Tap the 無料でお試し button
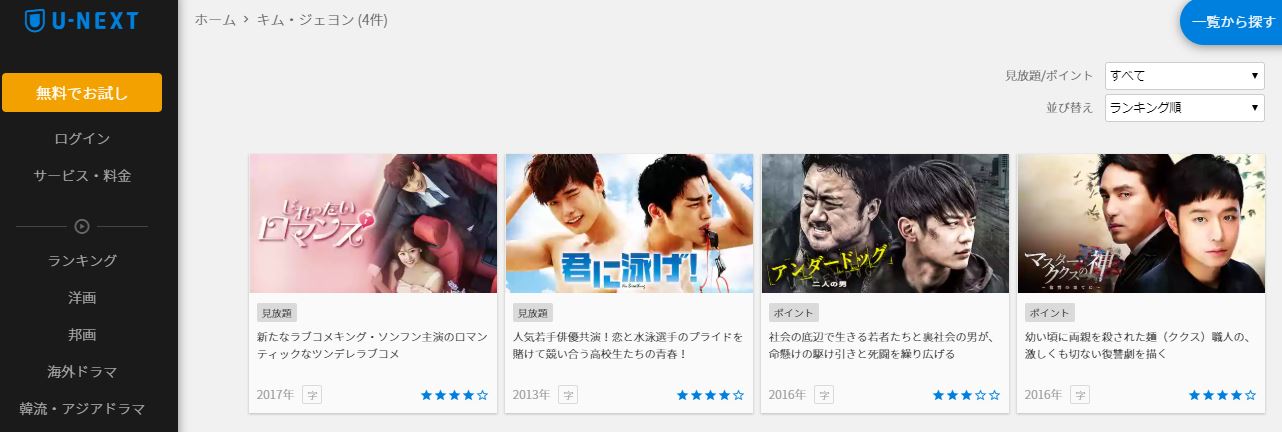1282x432 pixels. click(82, 93)
